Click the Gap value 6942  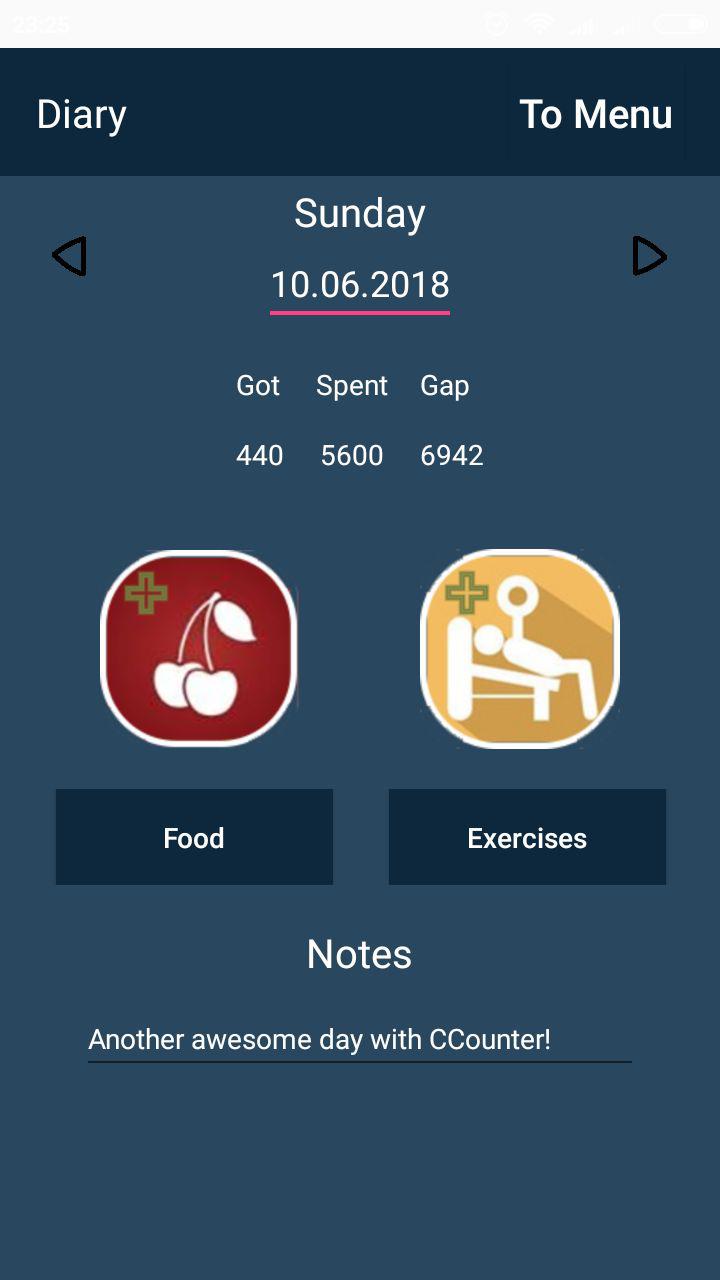click(x=452, y=456)
